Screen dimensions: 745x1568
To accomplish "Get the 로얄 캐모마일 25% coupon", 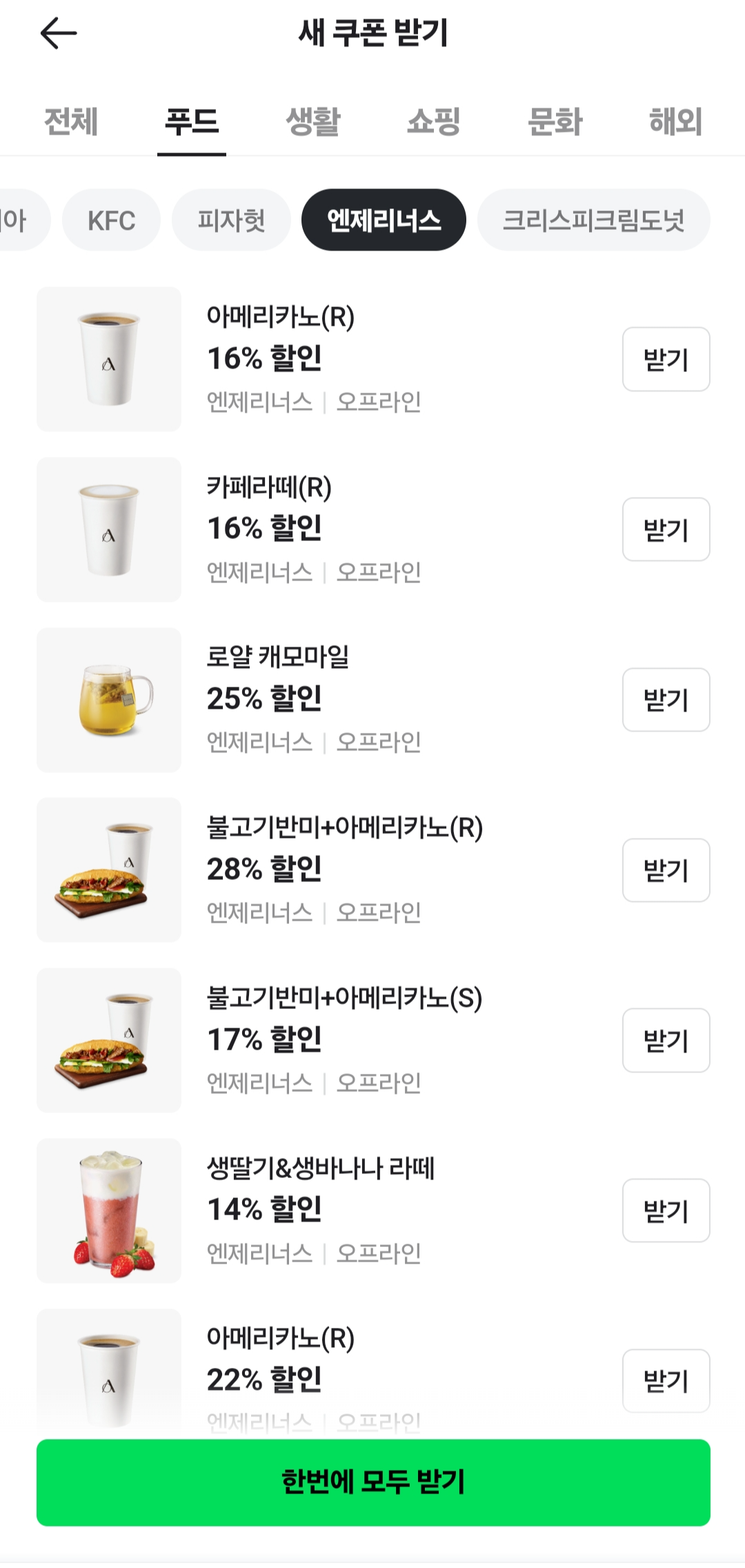I will tap(665, 699).
